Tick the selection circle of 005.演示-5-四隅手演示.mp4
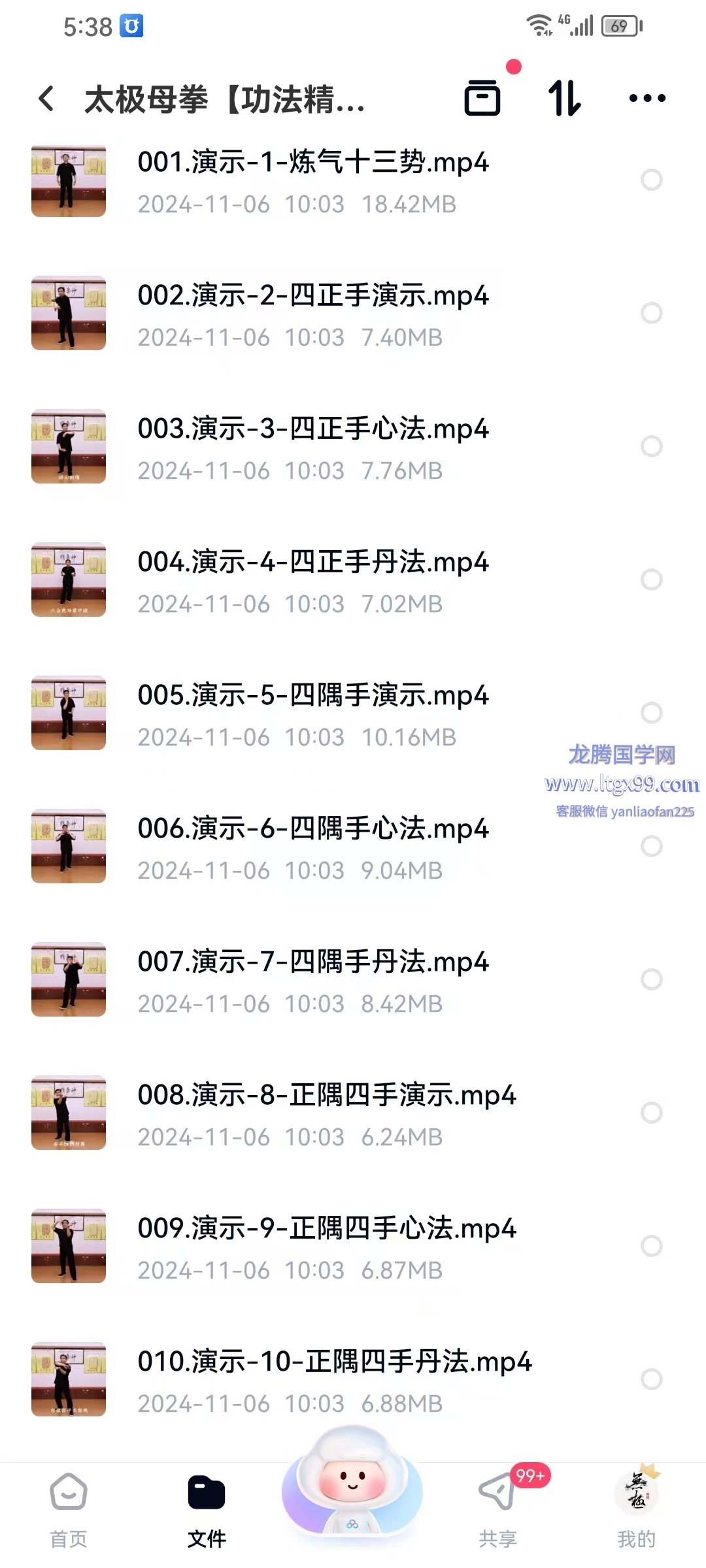 (x=652, y=713)
